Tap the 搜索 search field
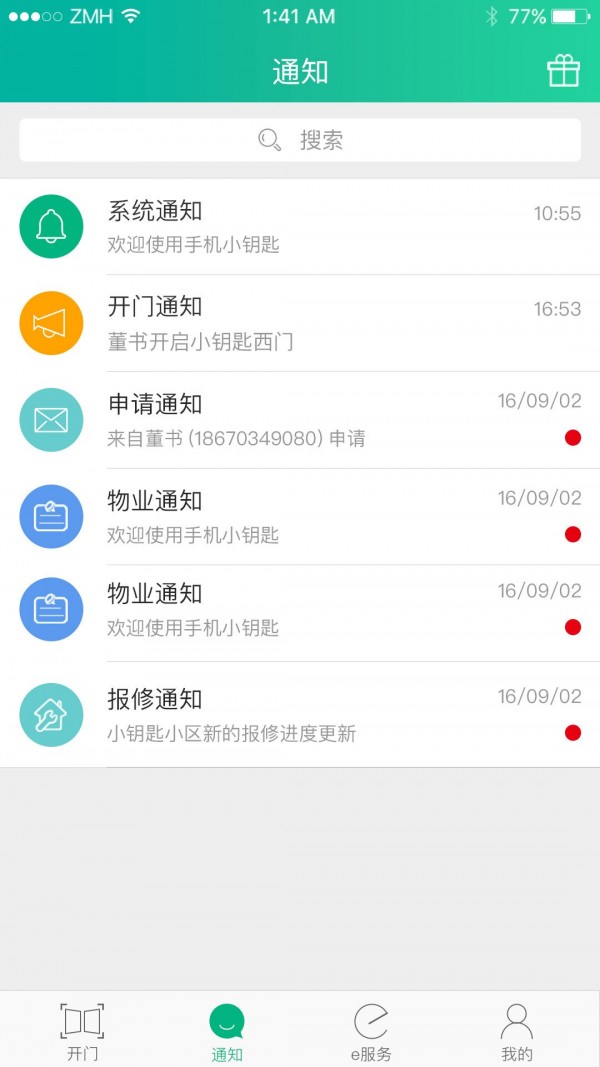Image resolution: width=600 pixels, height=1067 pixels. 300,140
